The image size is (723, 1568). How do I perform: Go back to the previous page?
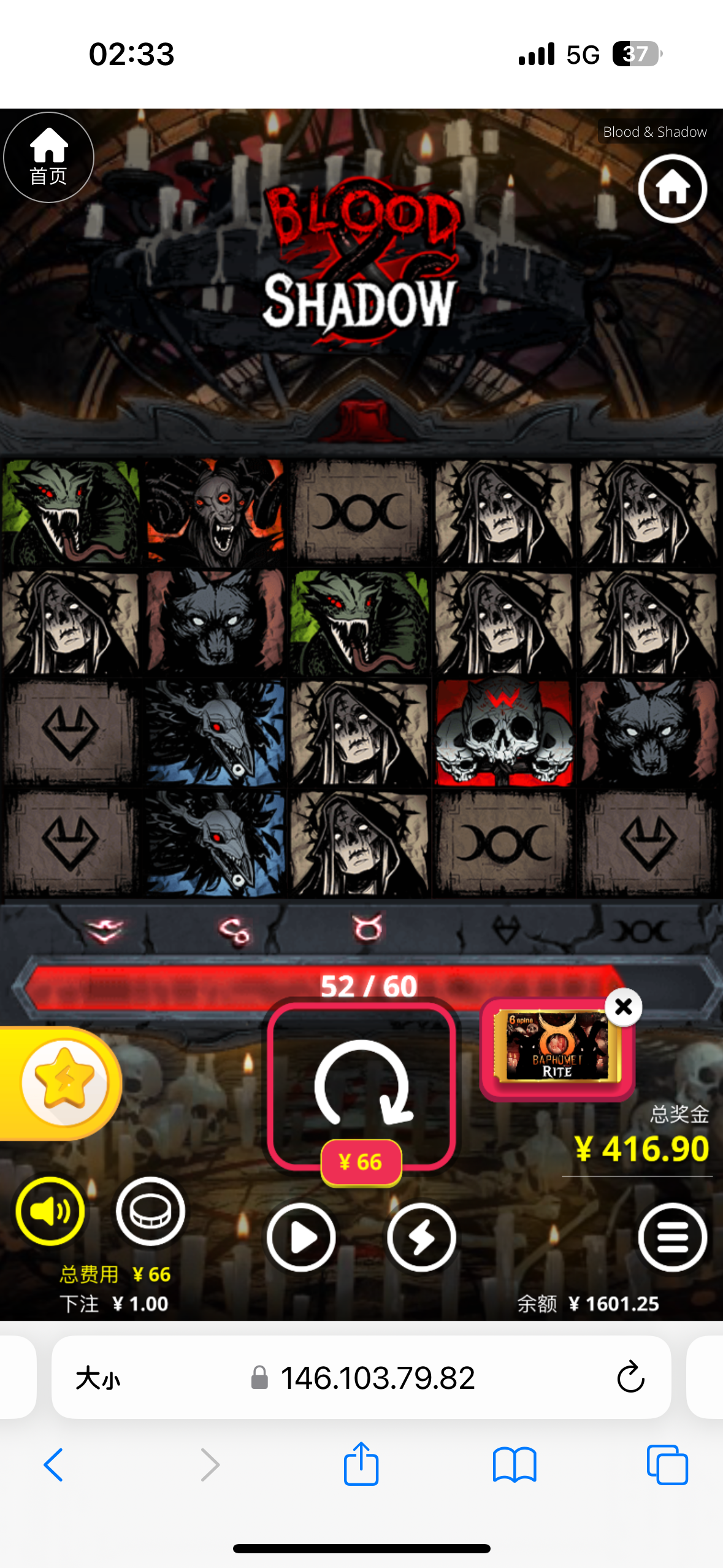53,1465
